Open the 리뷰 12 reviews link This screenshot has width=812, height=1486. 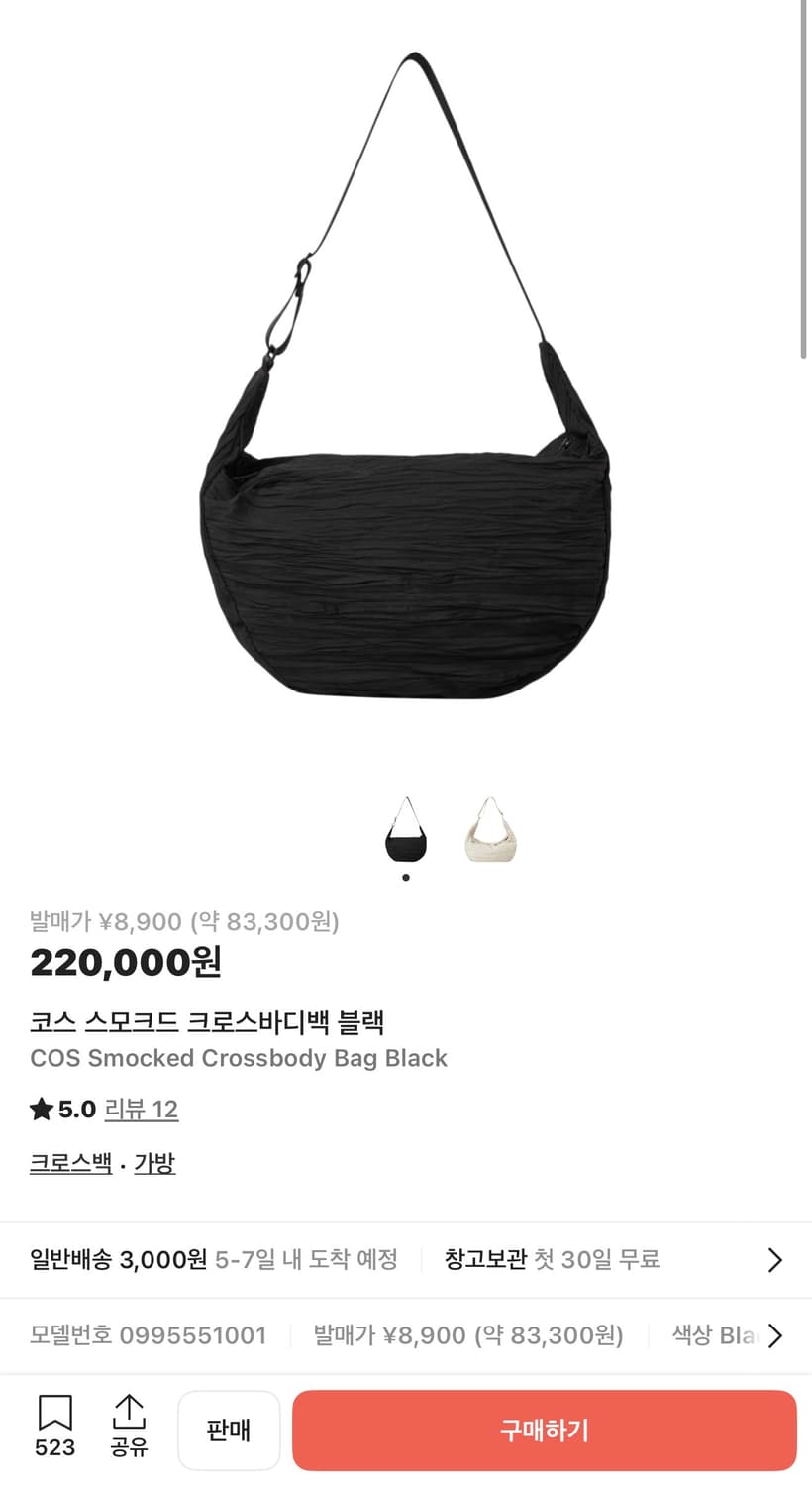142,1110
